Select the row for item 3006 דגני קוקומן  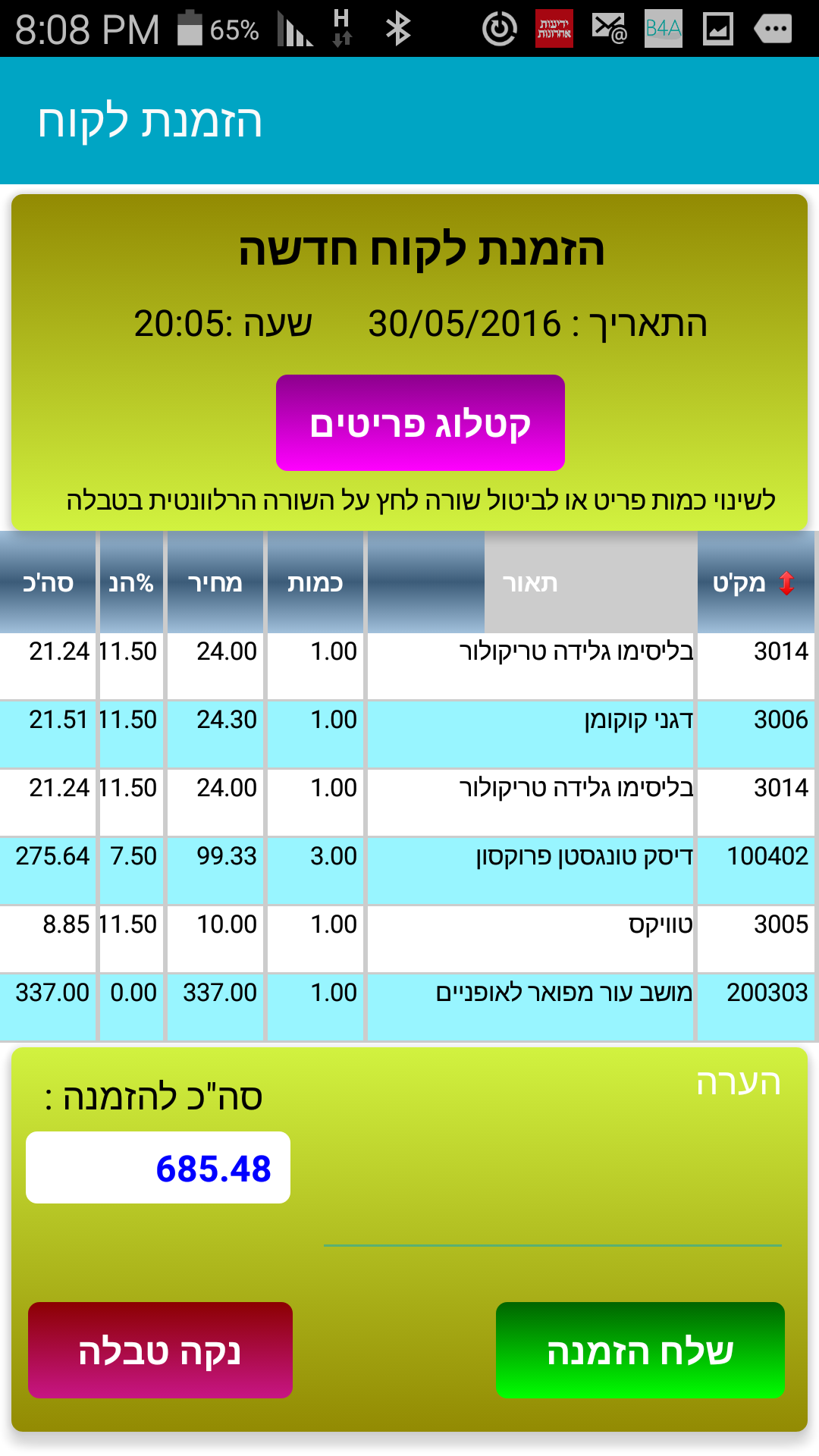pos(531,733)
